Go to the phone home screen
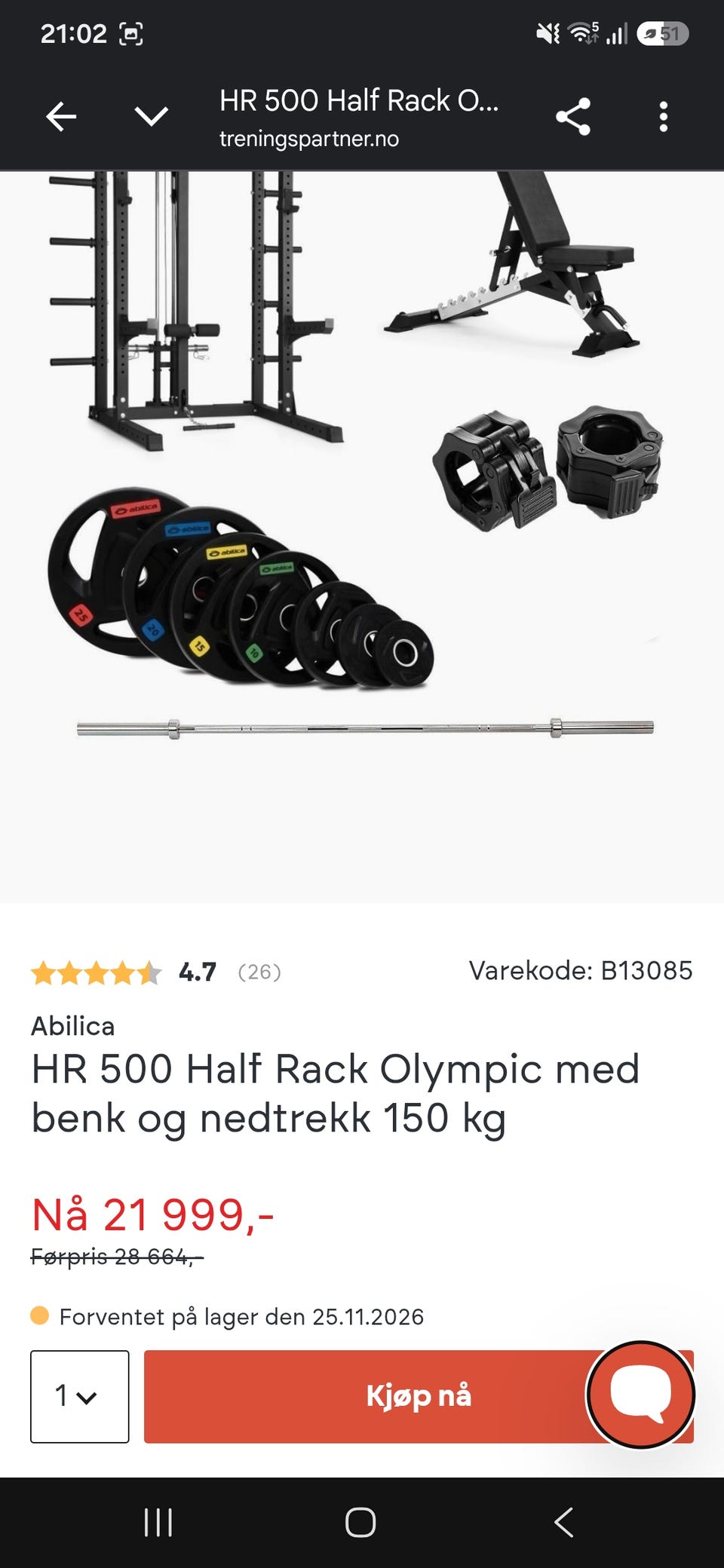The height and width of the screenshot is (1568, 724). coord(360,1523)
